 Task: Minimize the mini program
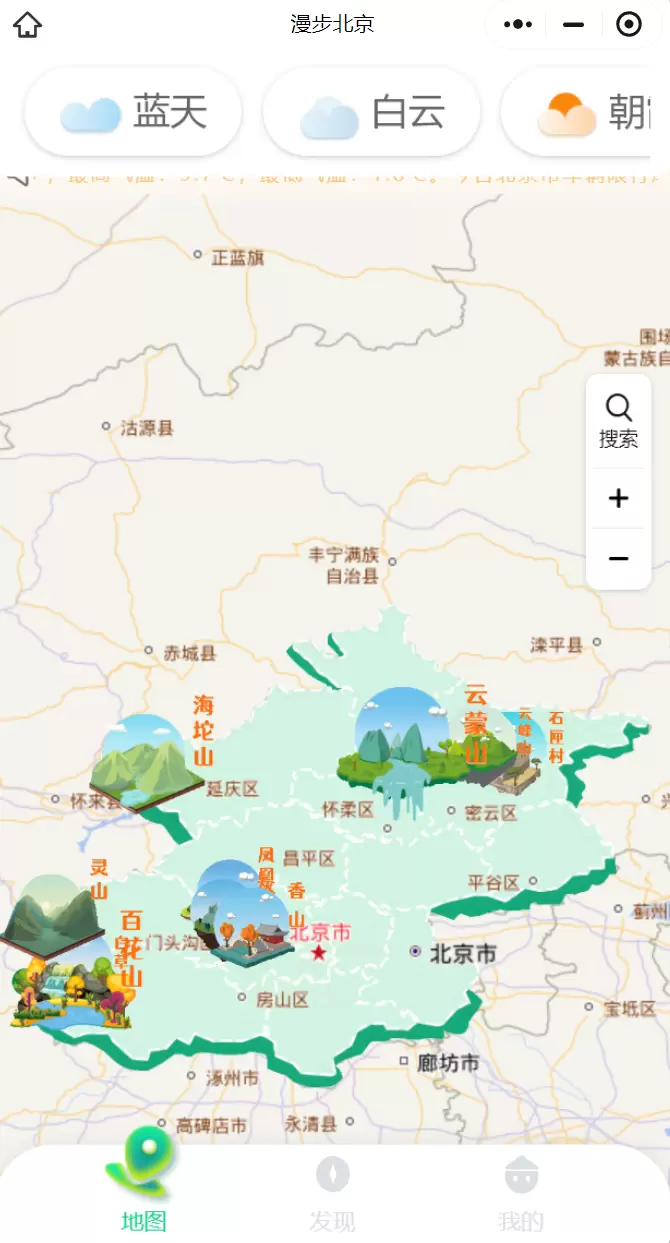coord(573,25)
